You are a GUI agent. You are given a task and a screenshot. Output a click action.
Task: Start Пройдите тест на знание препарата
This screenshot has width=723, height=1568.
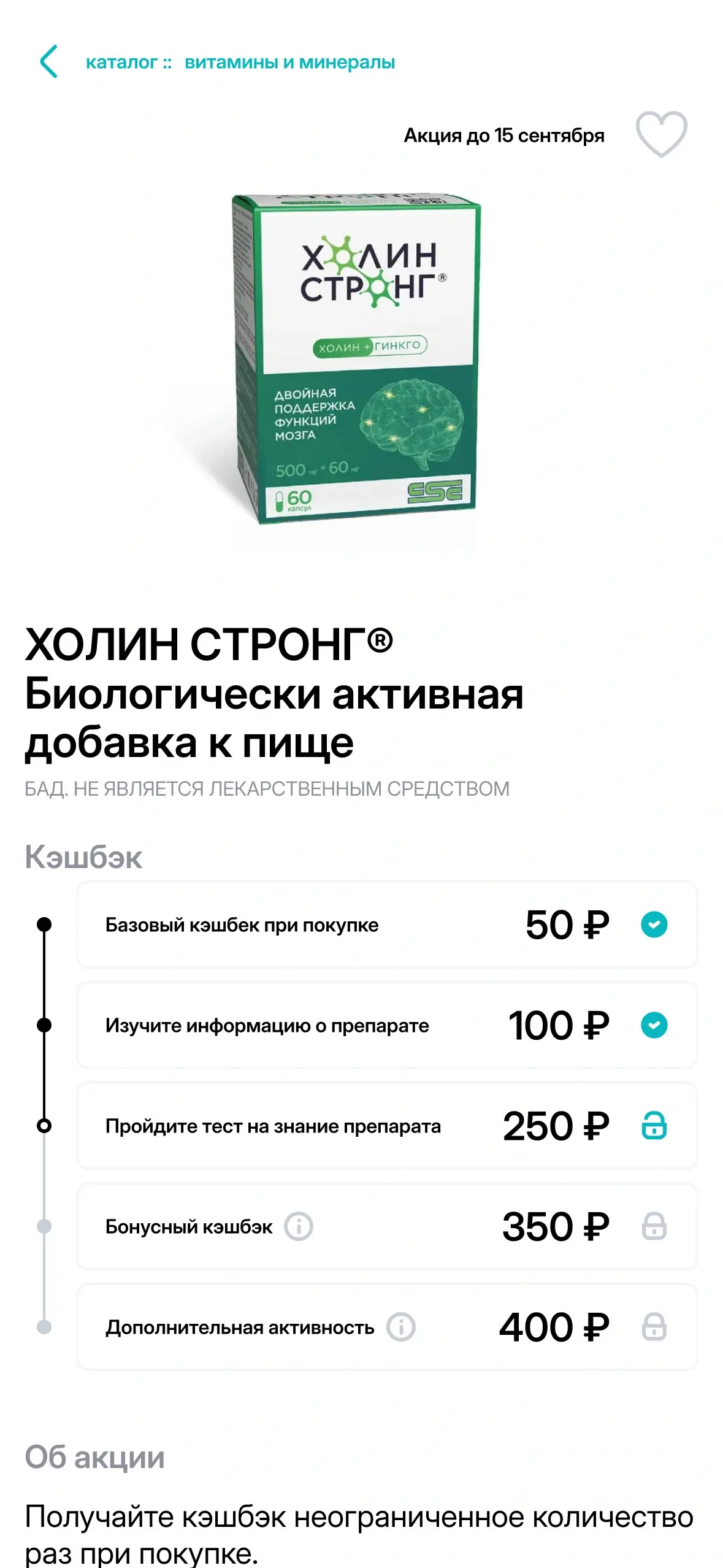(386, 1126)
